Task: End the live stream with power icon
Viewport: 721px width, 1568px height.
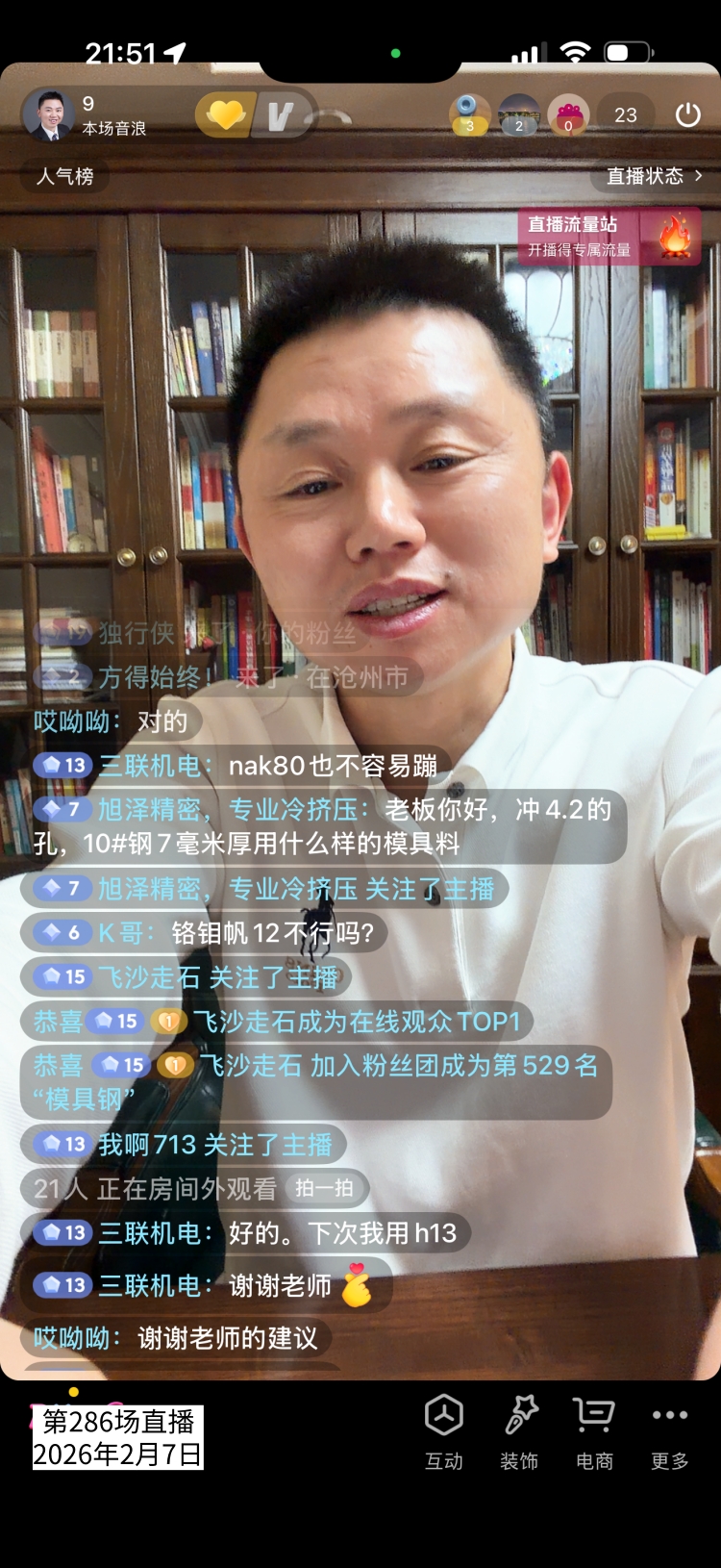Action: (687, 115)
